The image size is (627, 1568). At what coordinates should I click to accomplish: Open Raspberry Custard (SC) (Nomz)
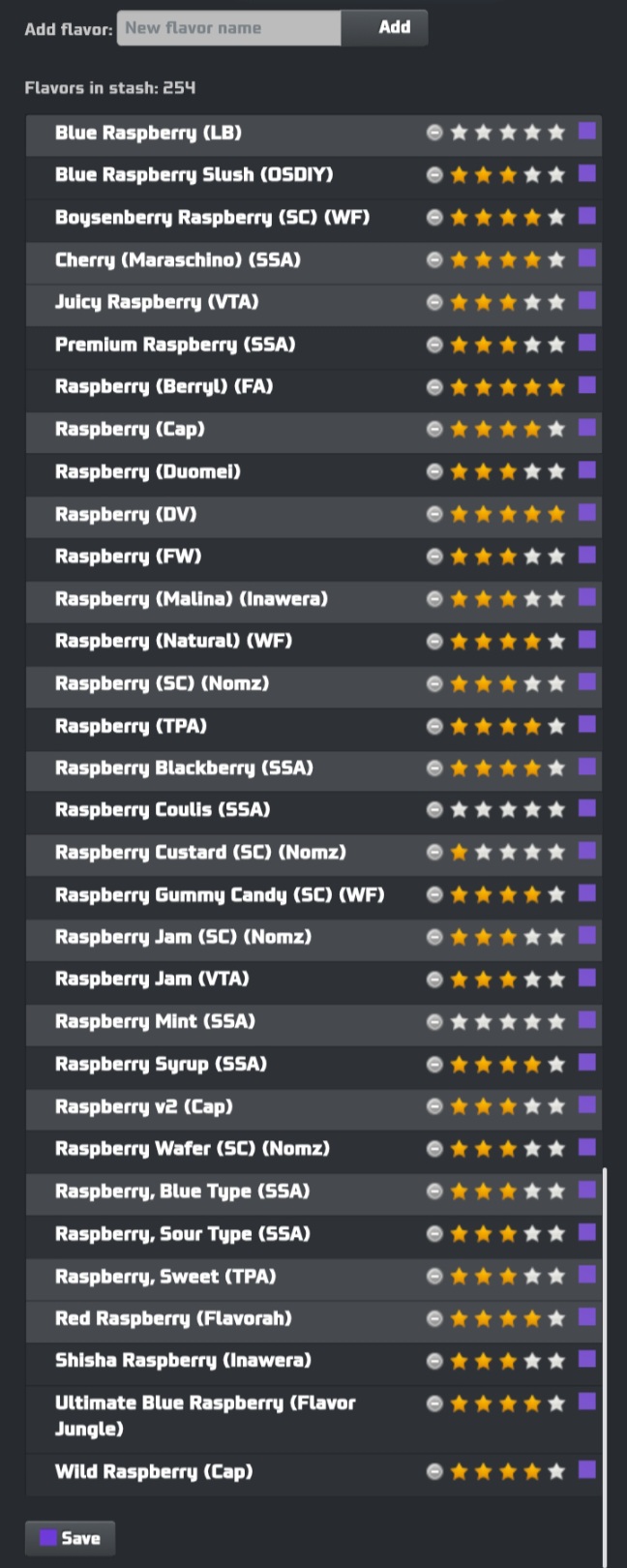200,853
